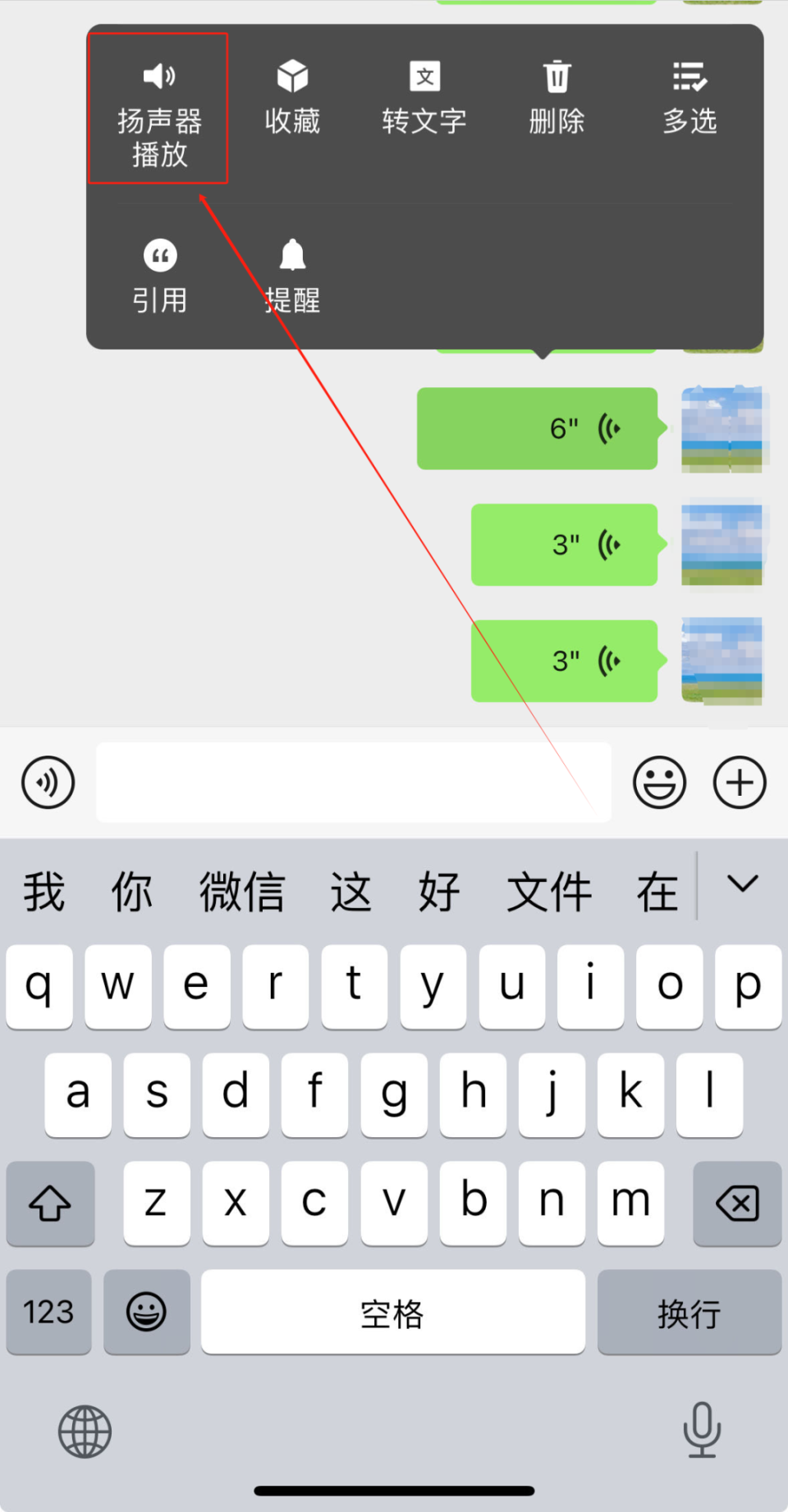Switch to voice input mode icon
This screenshot has width=788, height=1512.
[x=48, y=782]
